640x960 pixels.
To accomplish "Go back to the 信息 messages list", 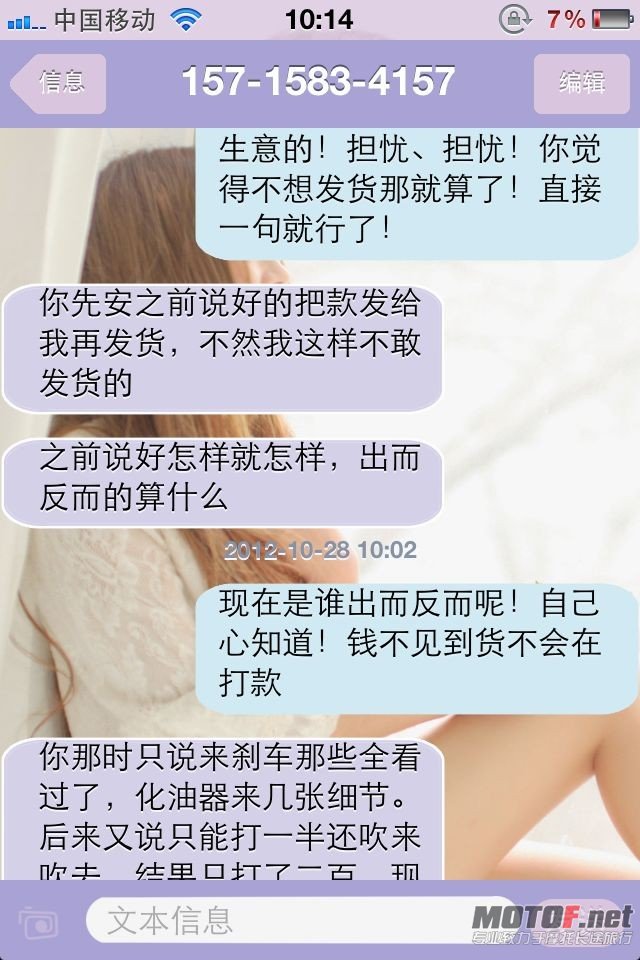I will click(x=60, y=82).
